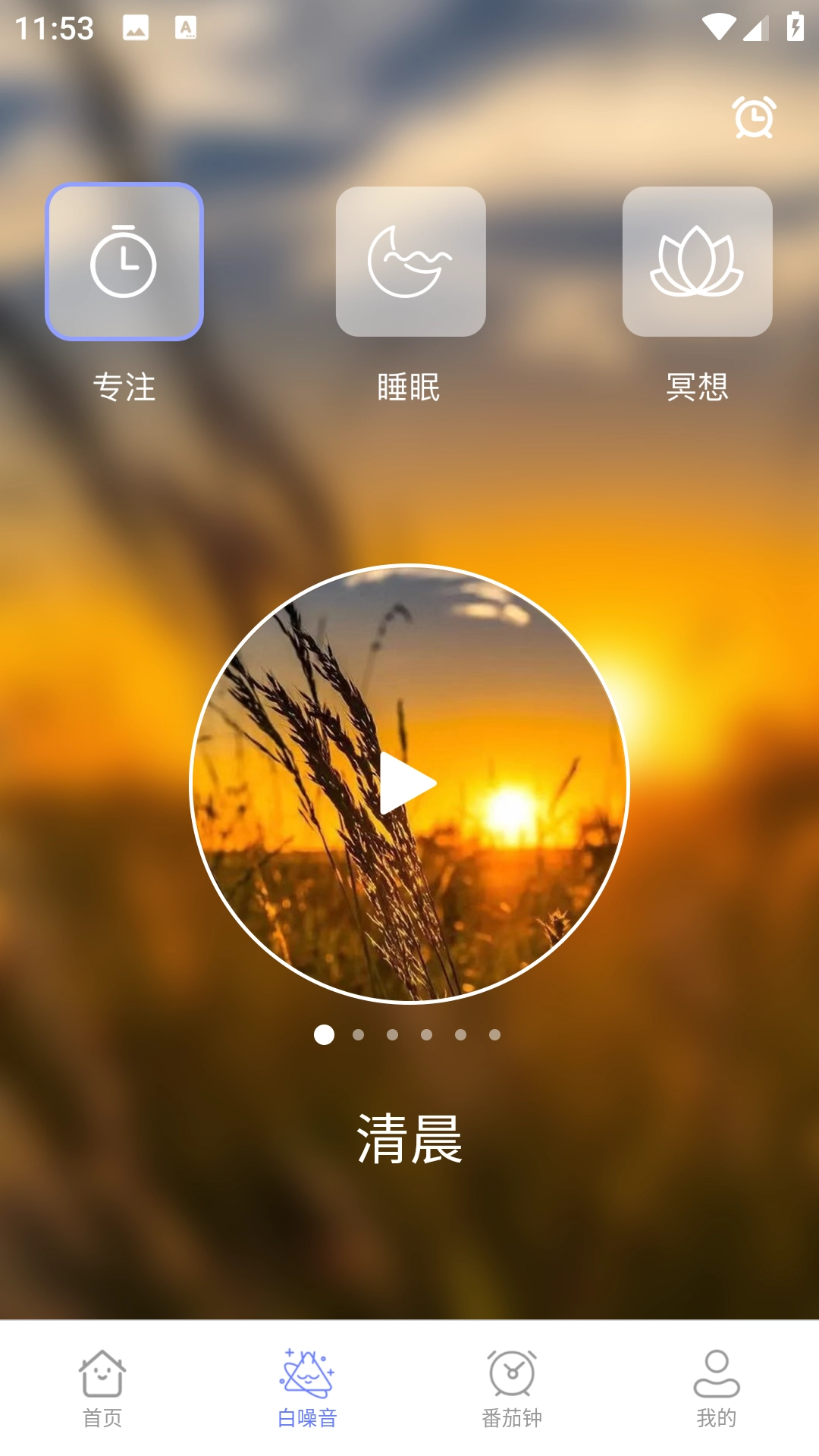Toggle the 冥想 category selection card

click(x=696, y=262)
